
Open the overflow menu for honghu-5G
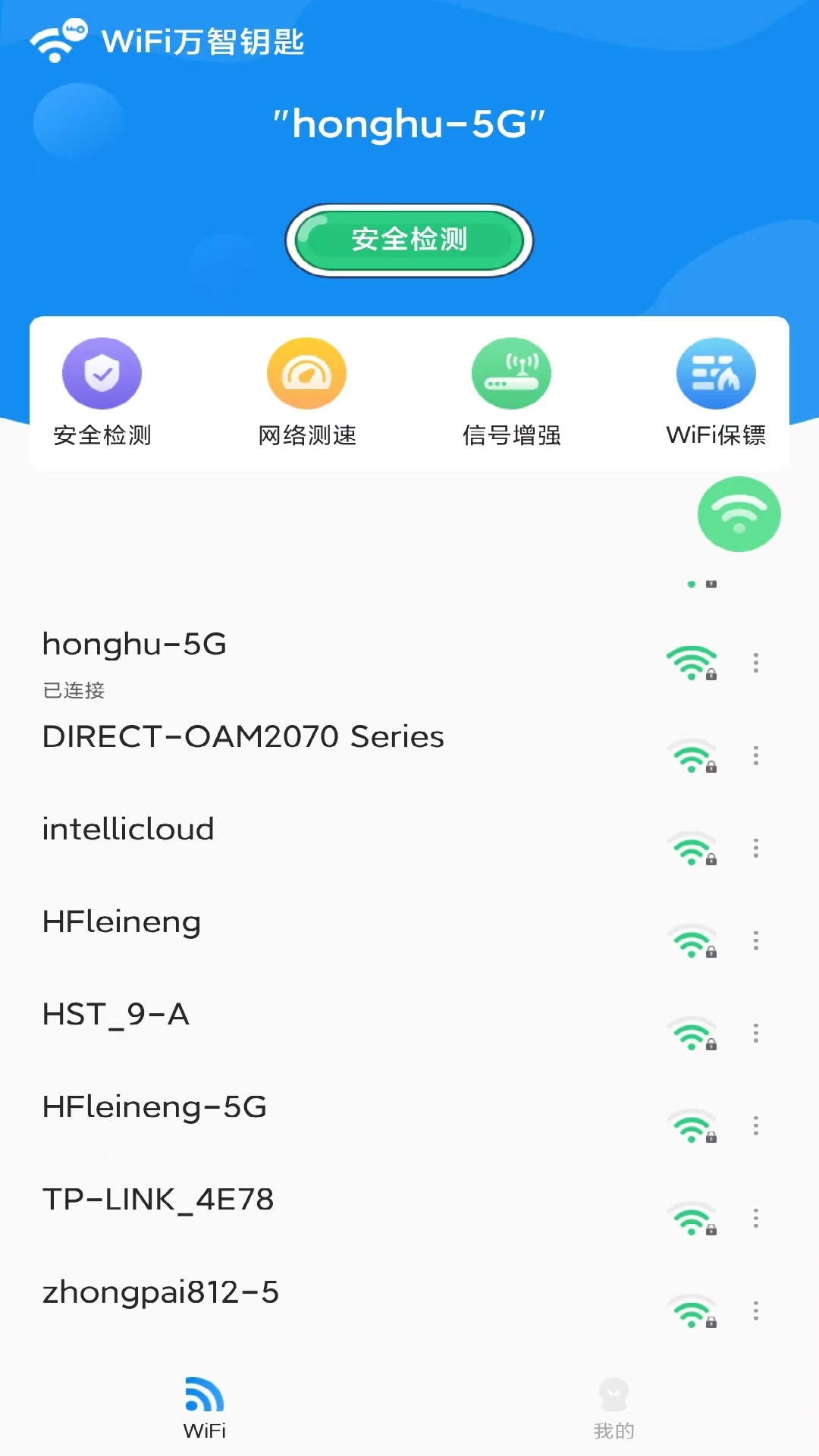coord(756,662)
